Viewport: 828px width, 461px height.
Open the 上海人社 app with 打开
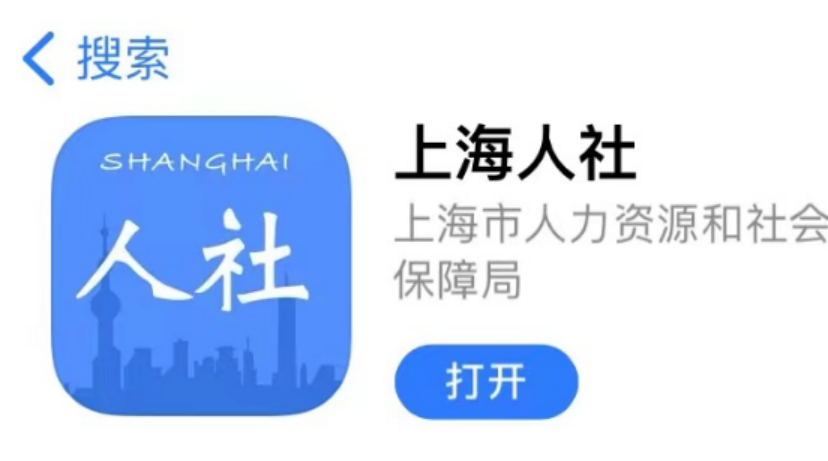[486, 382]
